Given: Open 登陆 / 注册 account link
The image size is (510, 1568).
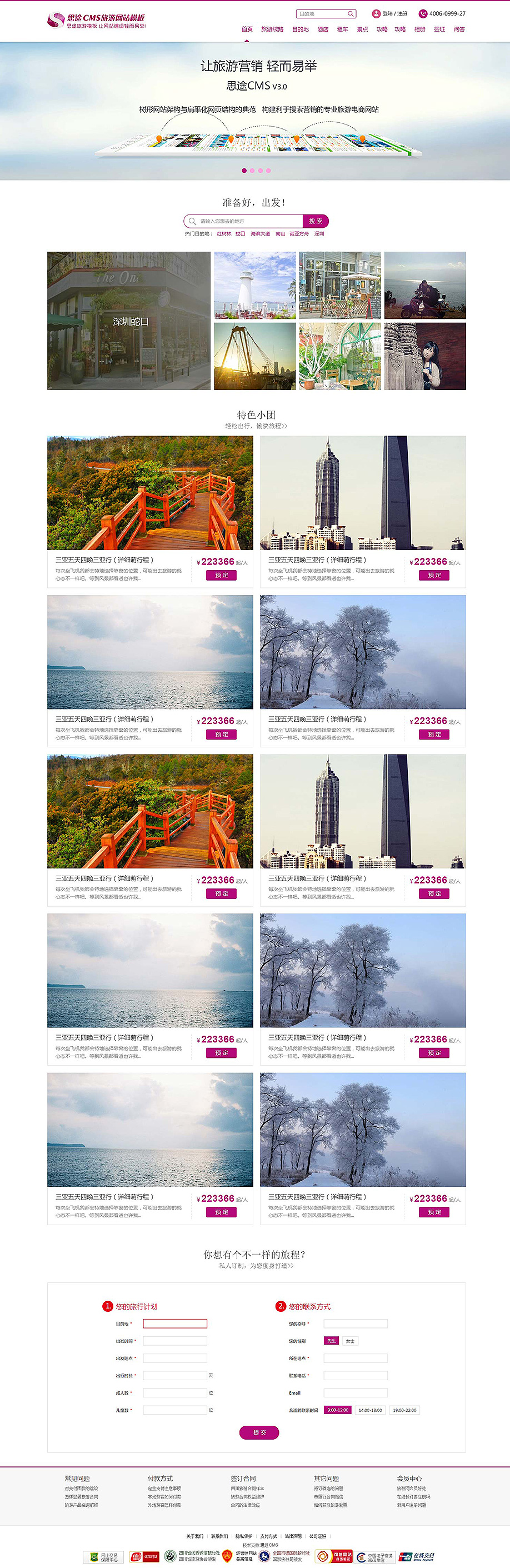Looking at the screenshot, I should [x=394, y=13].
